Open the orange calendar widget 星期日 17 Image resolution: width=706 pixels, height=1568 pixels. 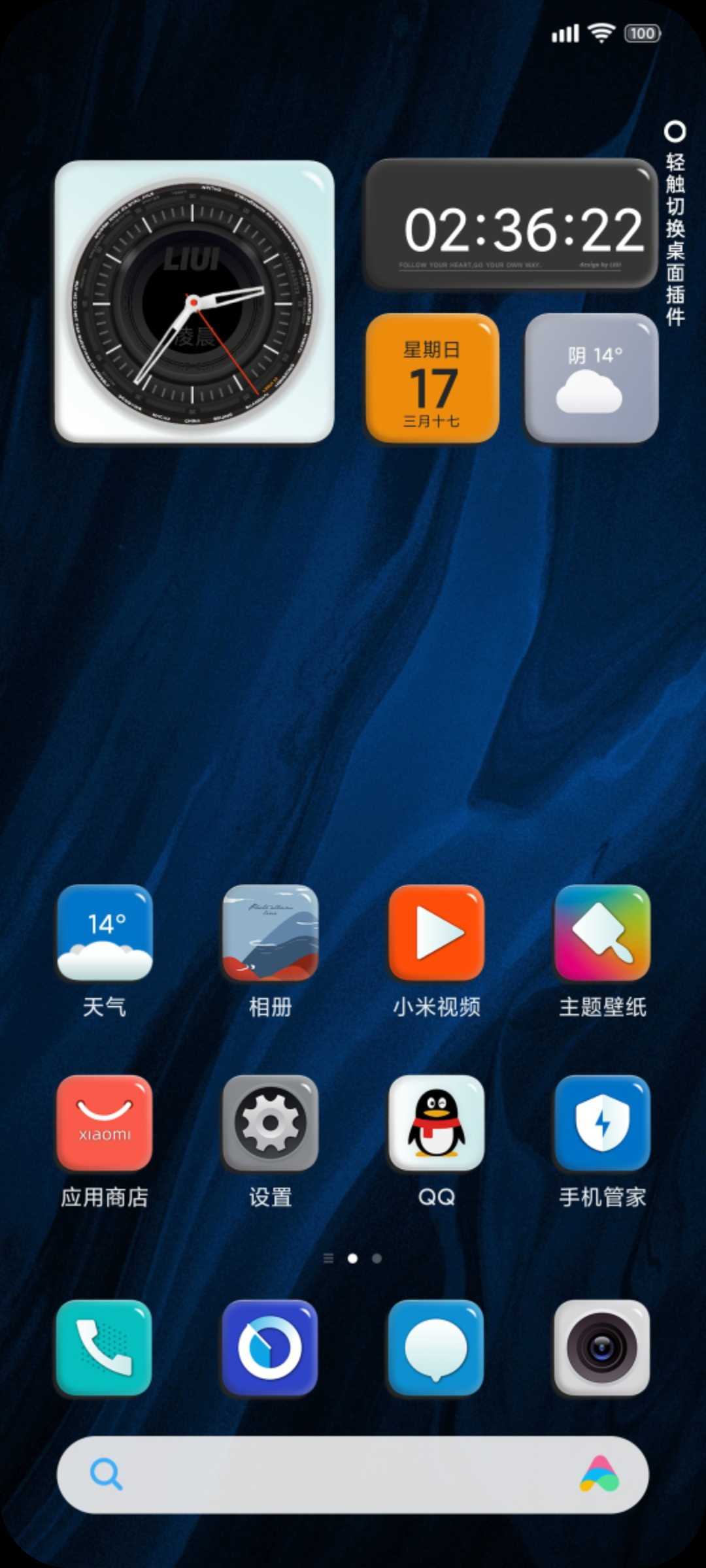click(432, 379)
